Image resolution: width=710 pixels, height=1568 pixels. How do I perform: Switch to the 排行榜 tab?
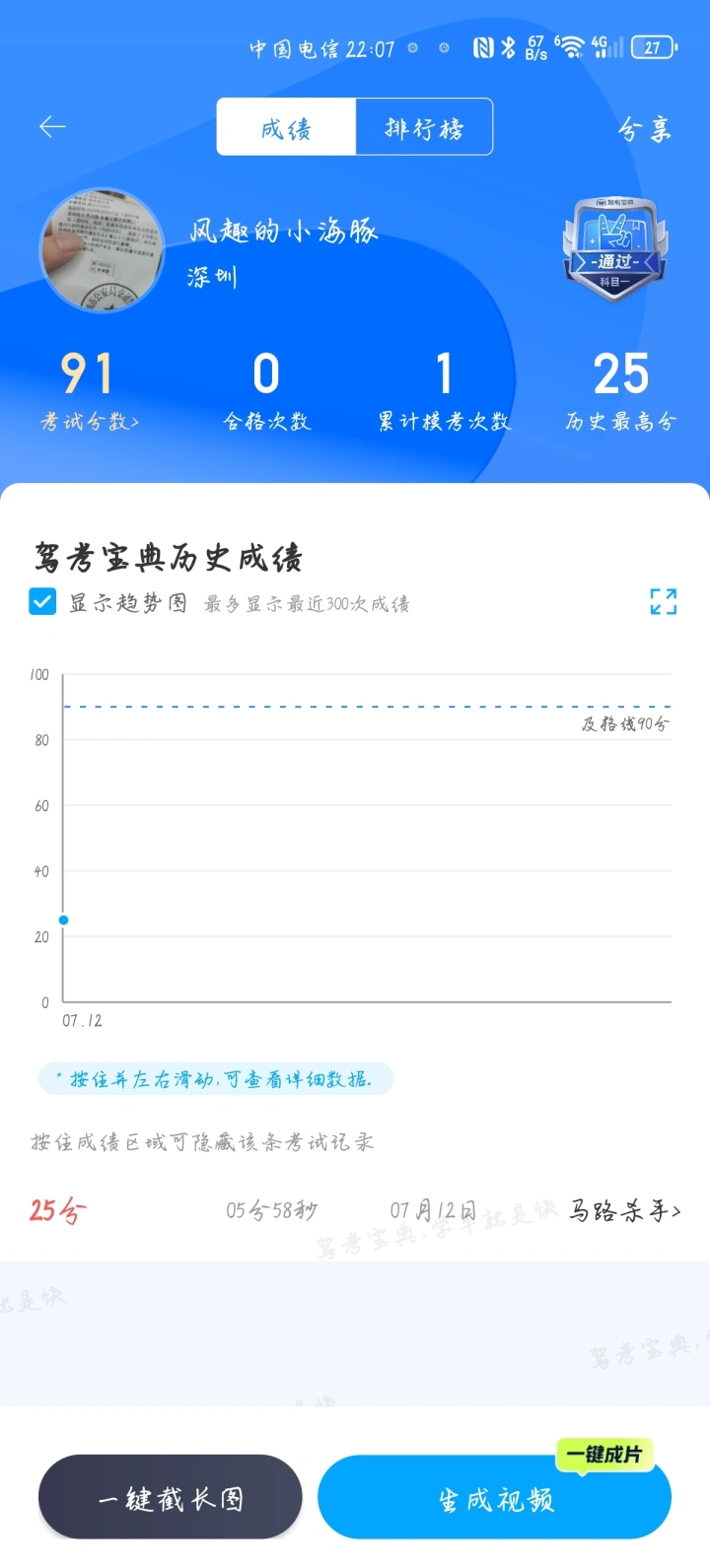coord(424,128)
